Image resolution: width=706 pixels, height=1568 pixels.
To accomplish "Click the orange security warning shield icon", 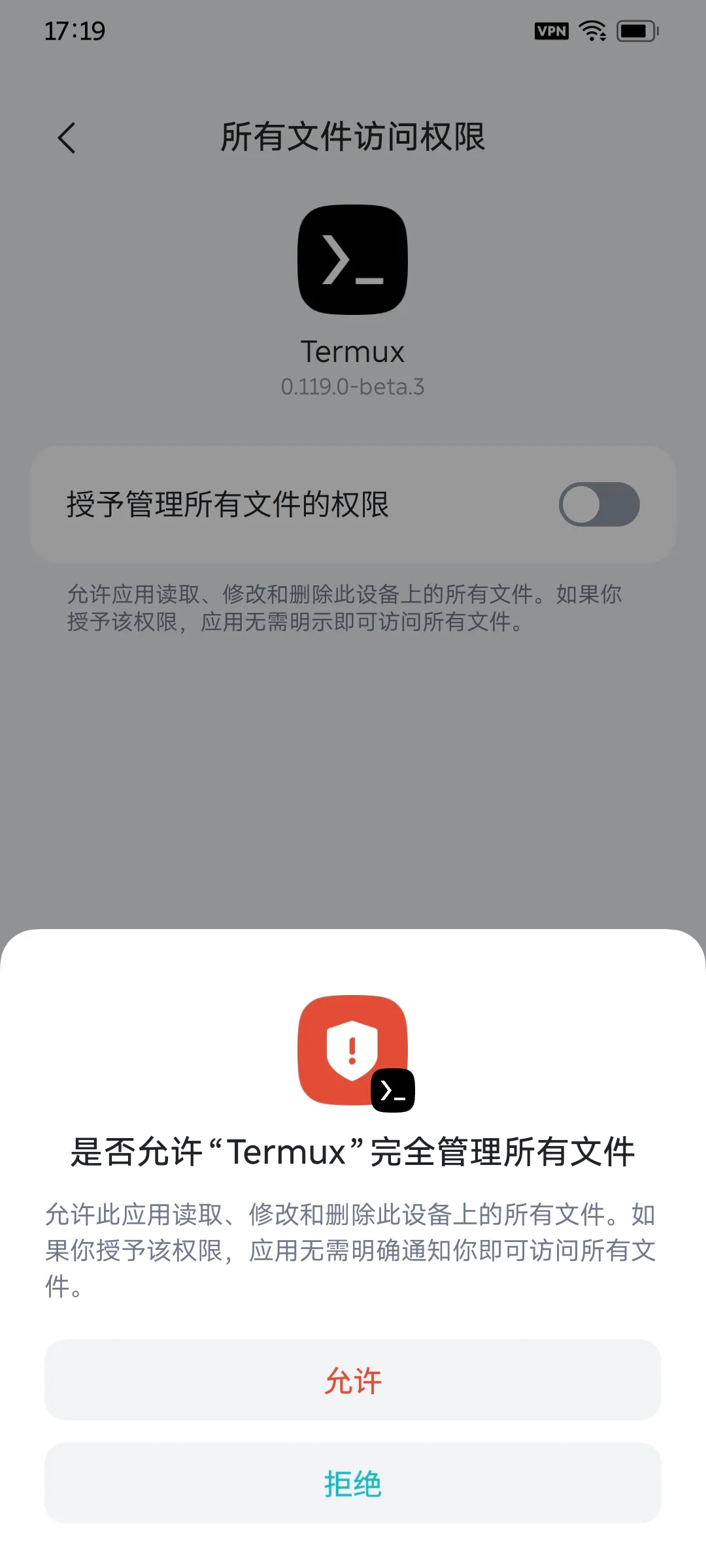I will (353, 1050).
